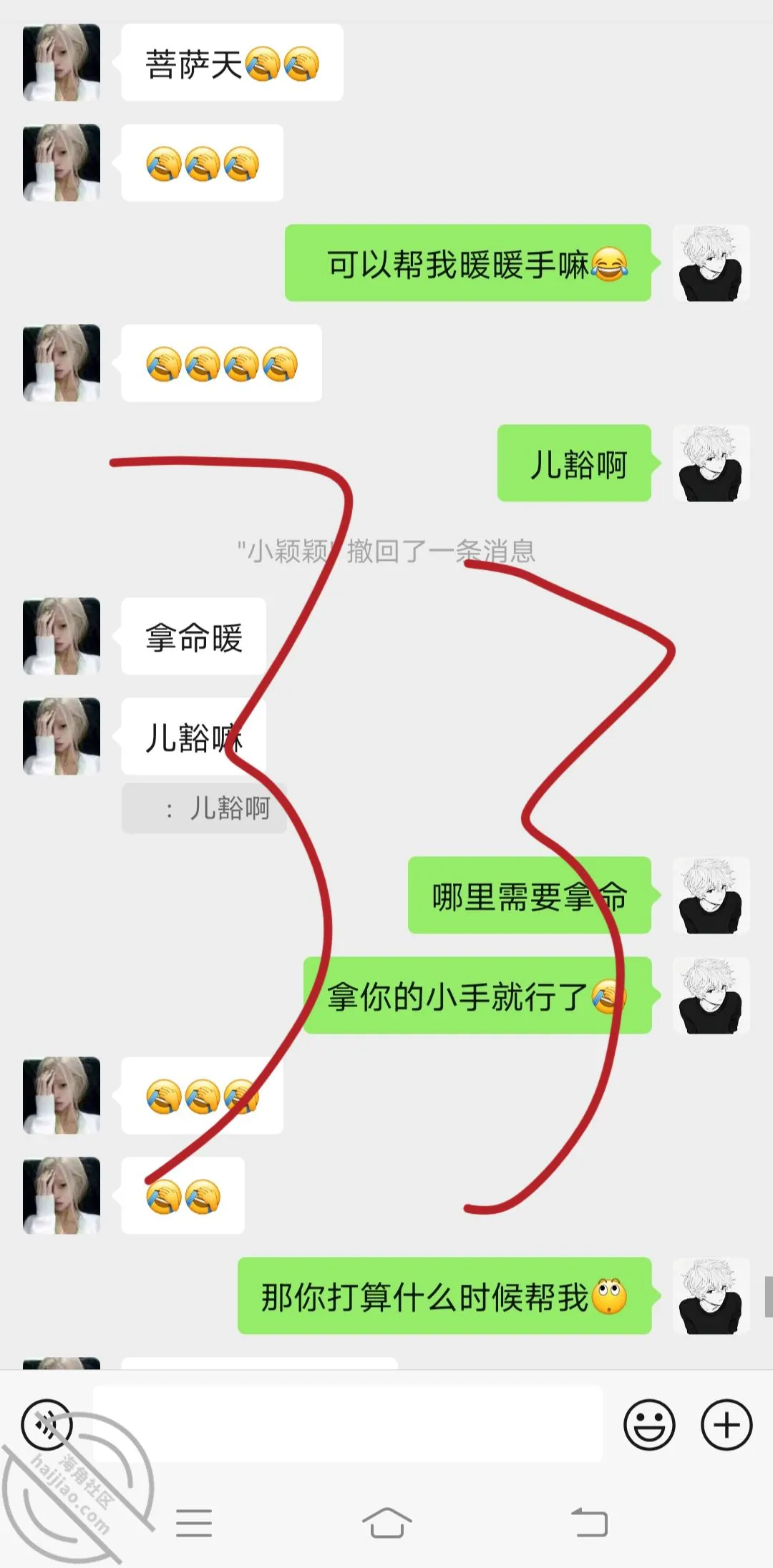Open the emoji sticker panel
The height and width of the screenshot is (1568, 773).
point(649,1424)
